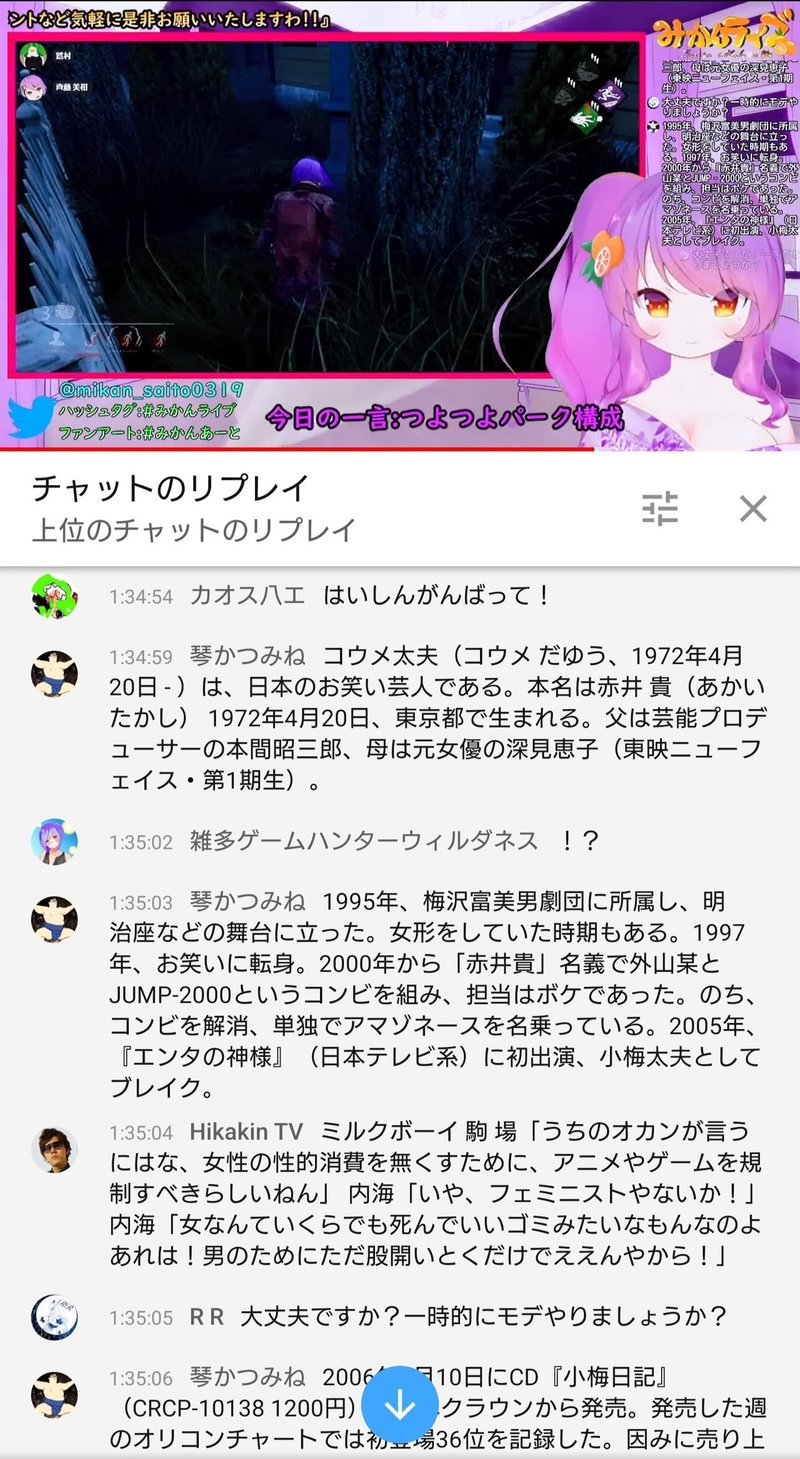Open 琴かつみね's message about コウメ太夫
Screen dimensions: 800x1459
400,719
